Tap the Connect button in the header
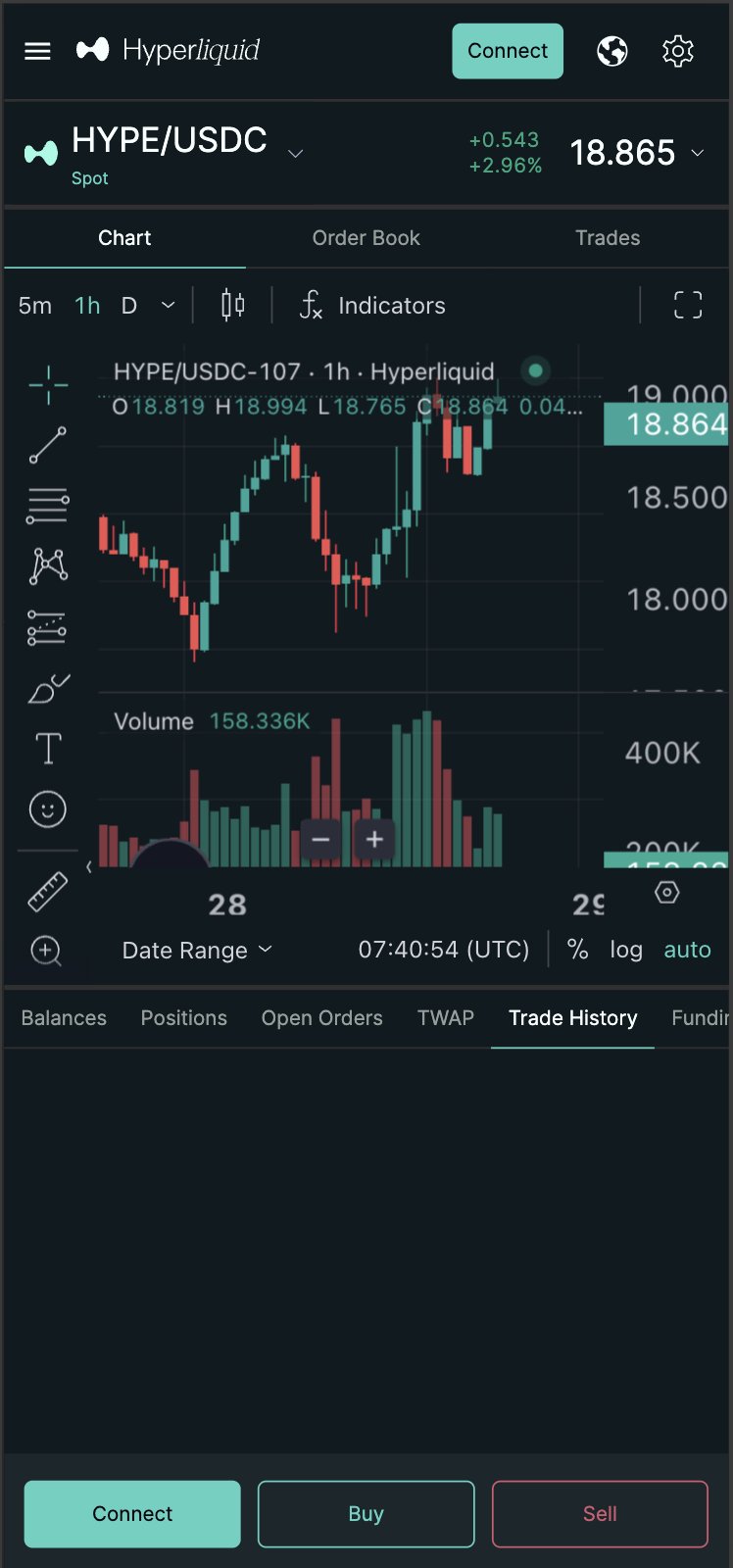 point(507,51)
